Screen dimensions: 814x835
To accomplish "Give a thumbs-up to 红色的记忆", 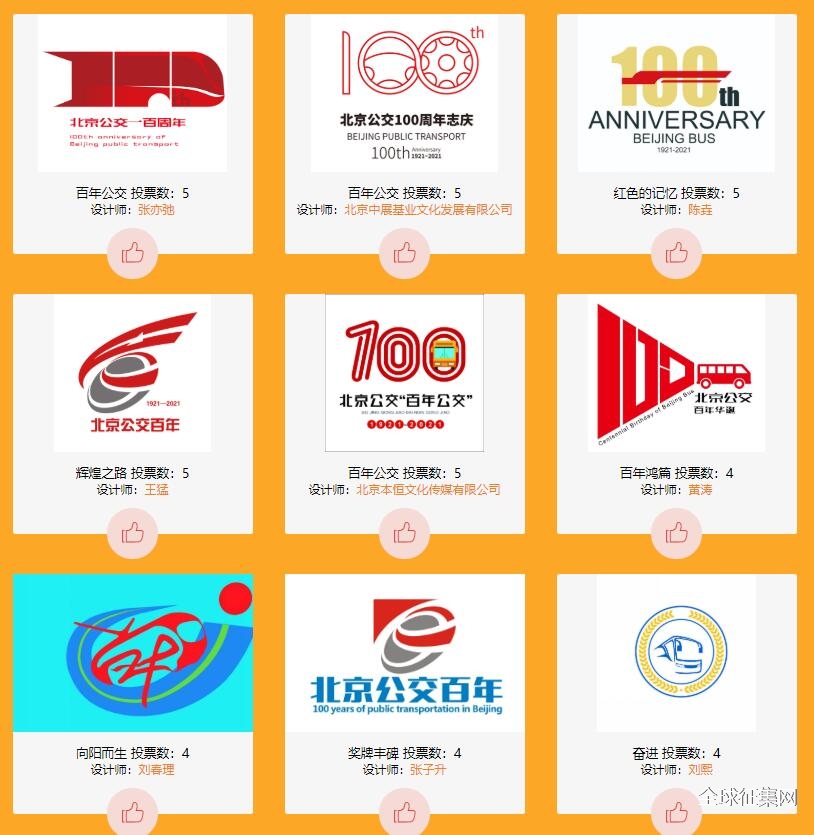I will click(x=677, y=253).
